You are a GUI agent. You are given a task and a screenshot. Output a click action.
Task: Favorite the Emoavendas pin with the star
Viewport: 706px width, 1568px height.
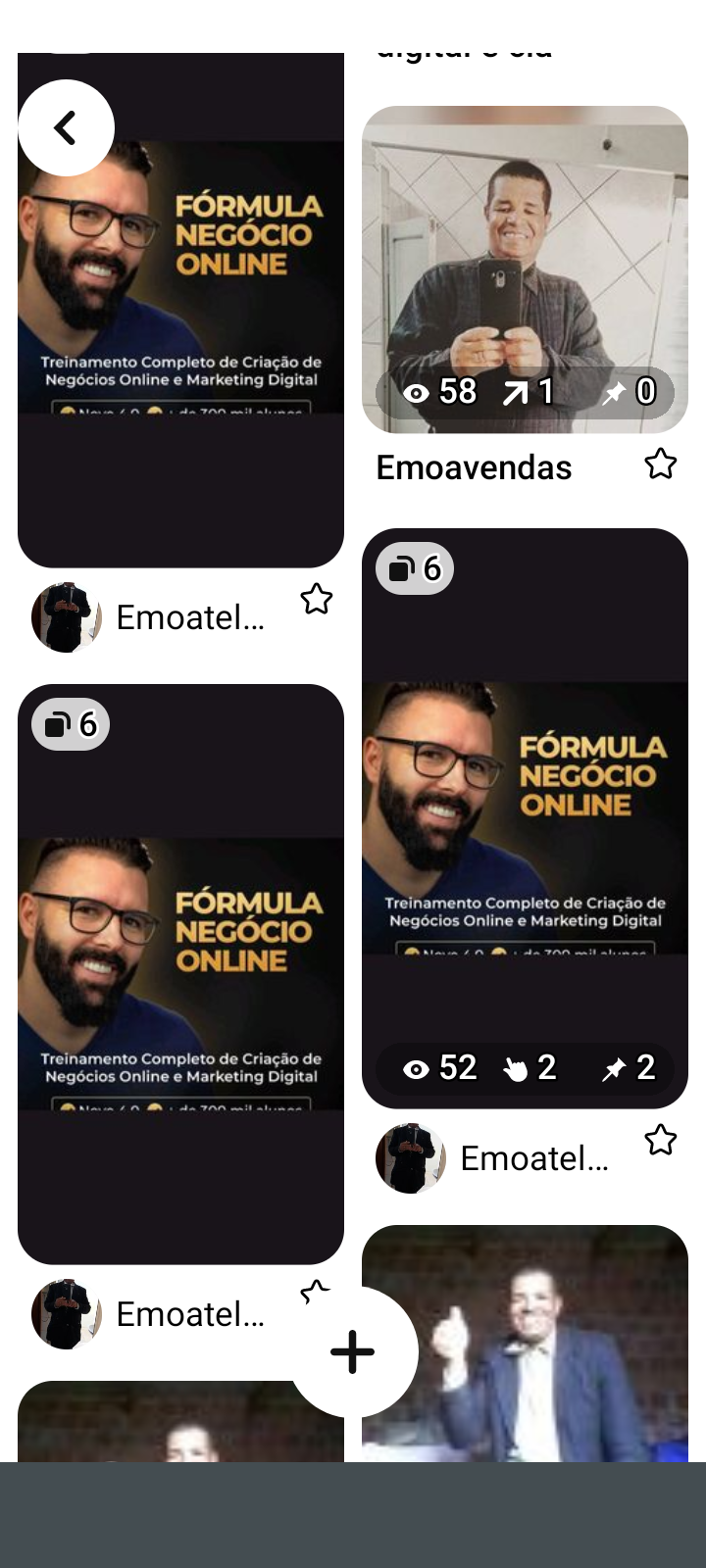[x=660, y=464]
